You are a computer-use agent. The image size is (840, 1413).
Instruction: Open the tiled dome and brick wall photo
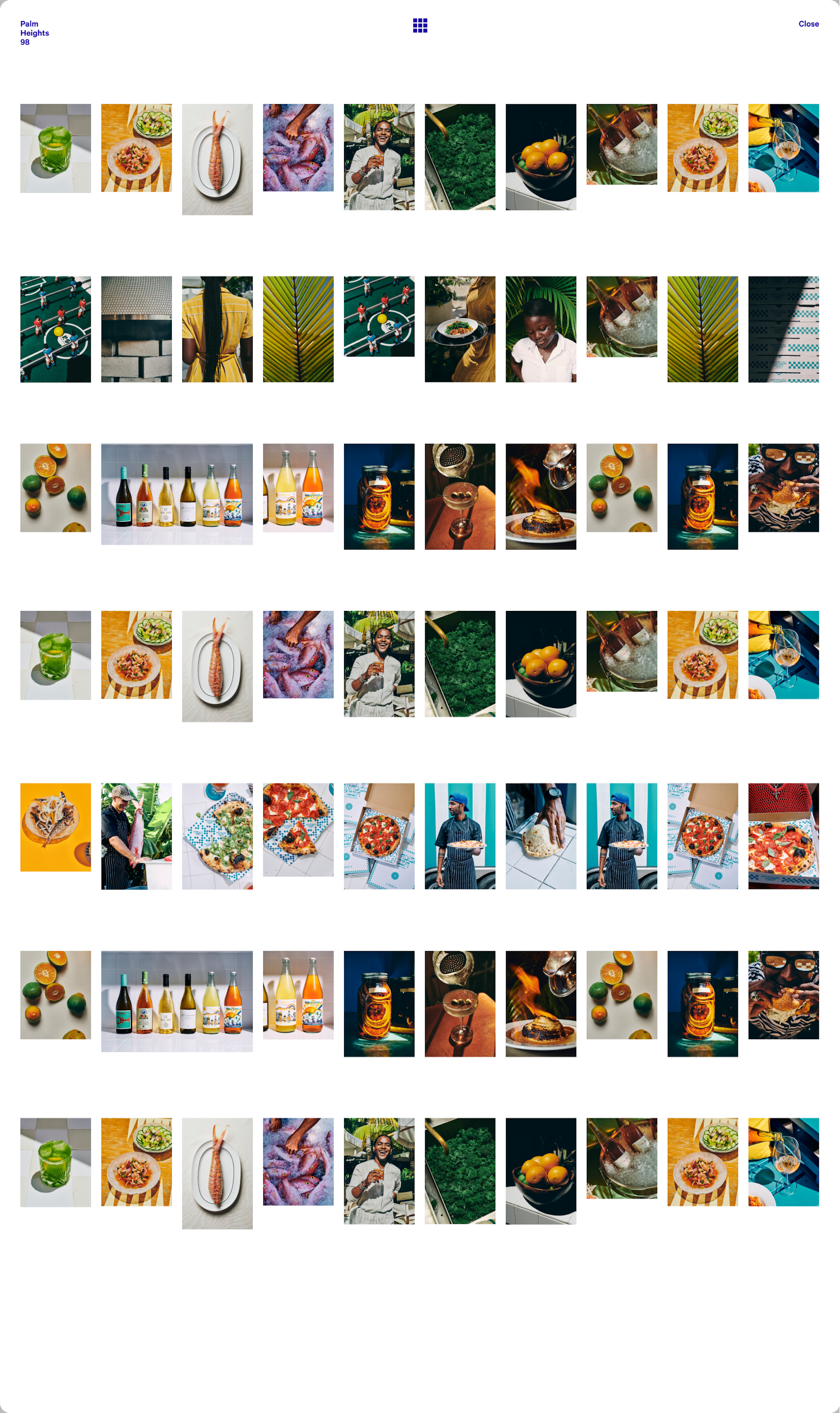coord(136,329)
